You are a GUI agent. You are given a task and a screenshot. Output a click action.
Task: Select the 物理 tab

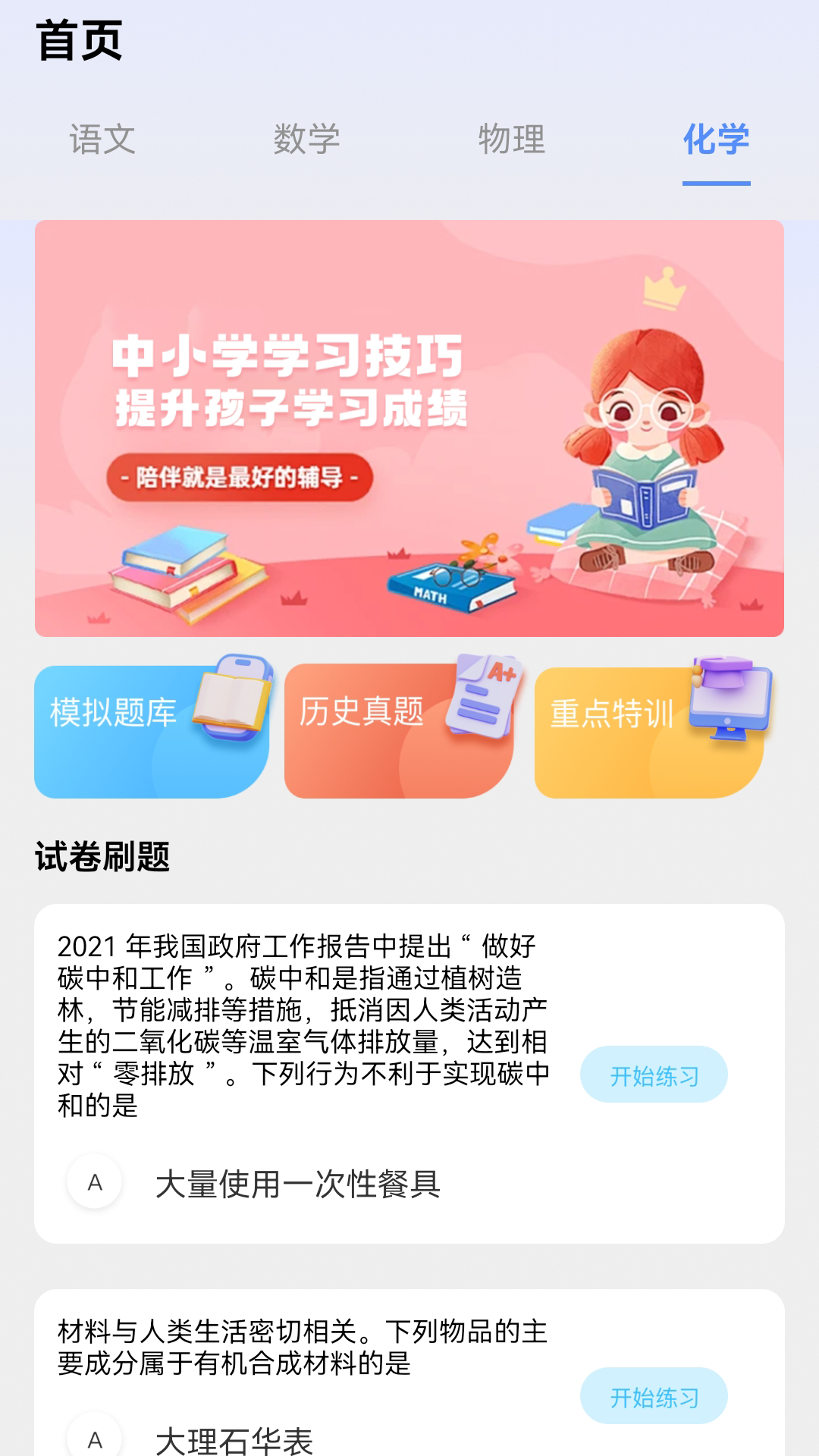[x=512, y=140]
